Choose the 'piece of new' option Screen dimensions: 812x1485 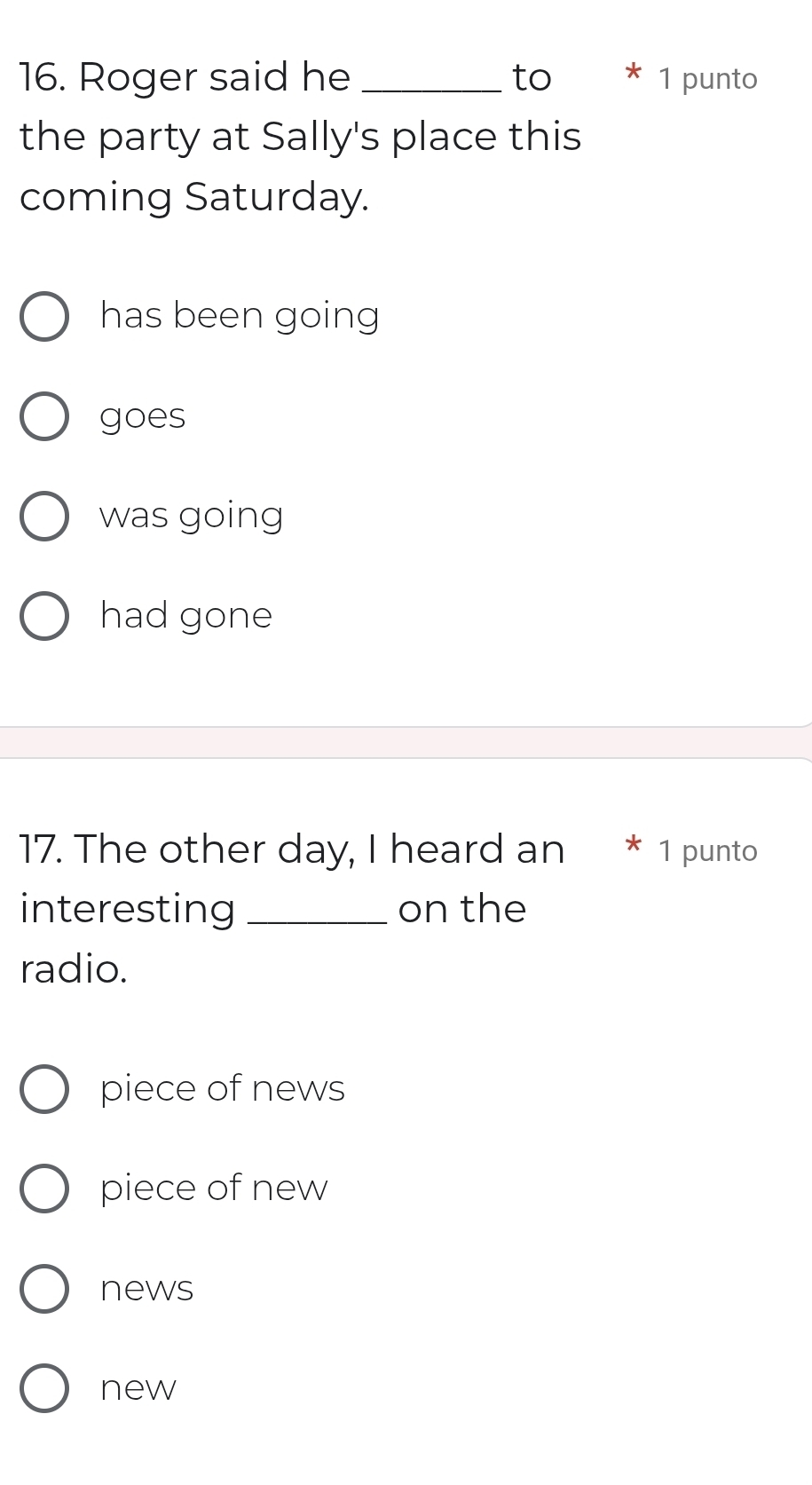coord(44,1189)
